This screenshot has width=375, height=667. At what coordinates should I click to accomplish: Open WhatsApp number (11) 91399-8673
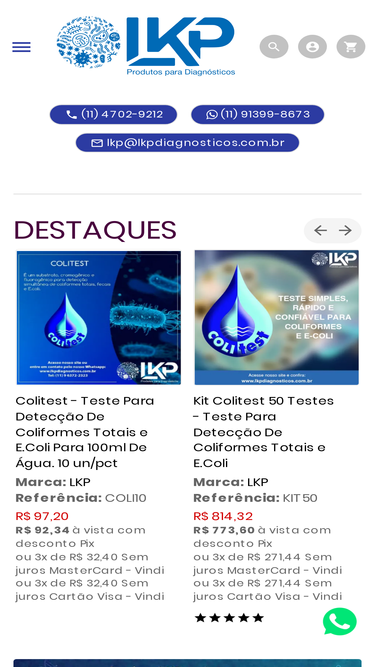pyautogui.click(x=258, y=114)
